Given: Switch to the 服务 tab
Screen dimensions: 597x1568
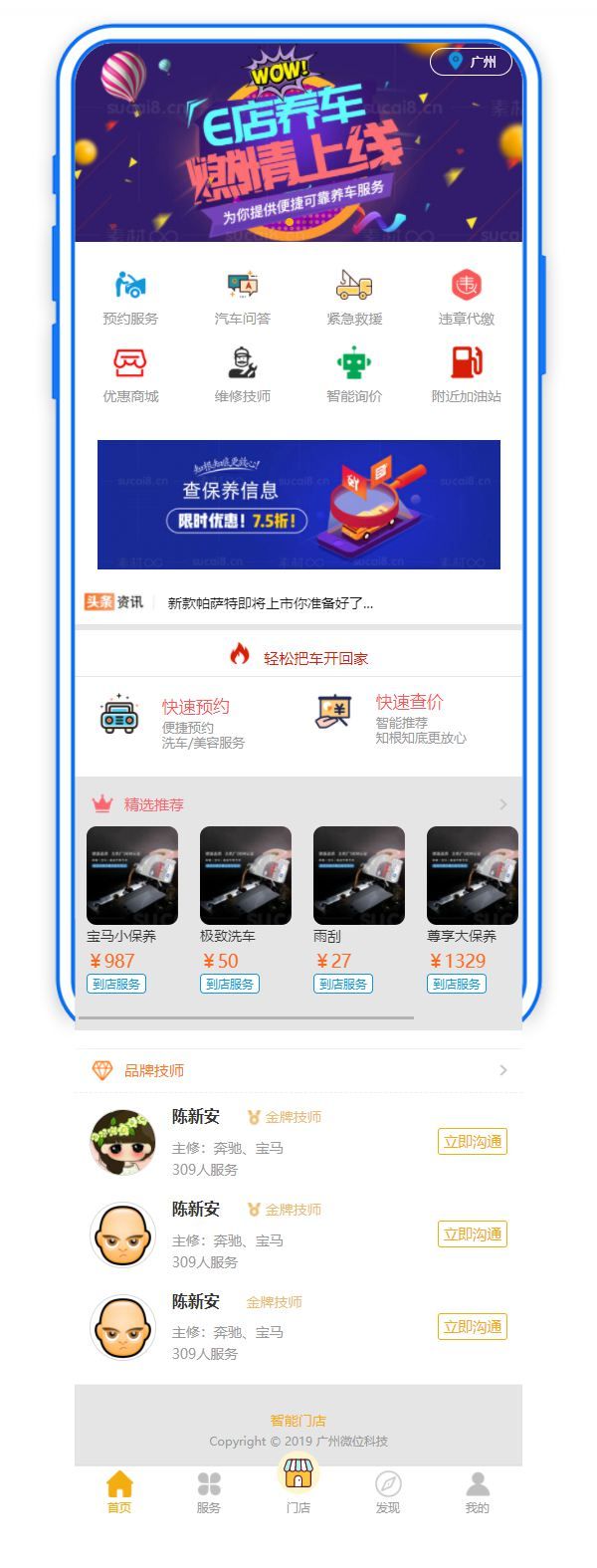Looking at the screenshot, I should [209, 1491].
